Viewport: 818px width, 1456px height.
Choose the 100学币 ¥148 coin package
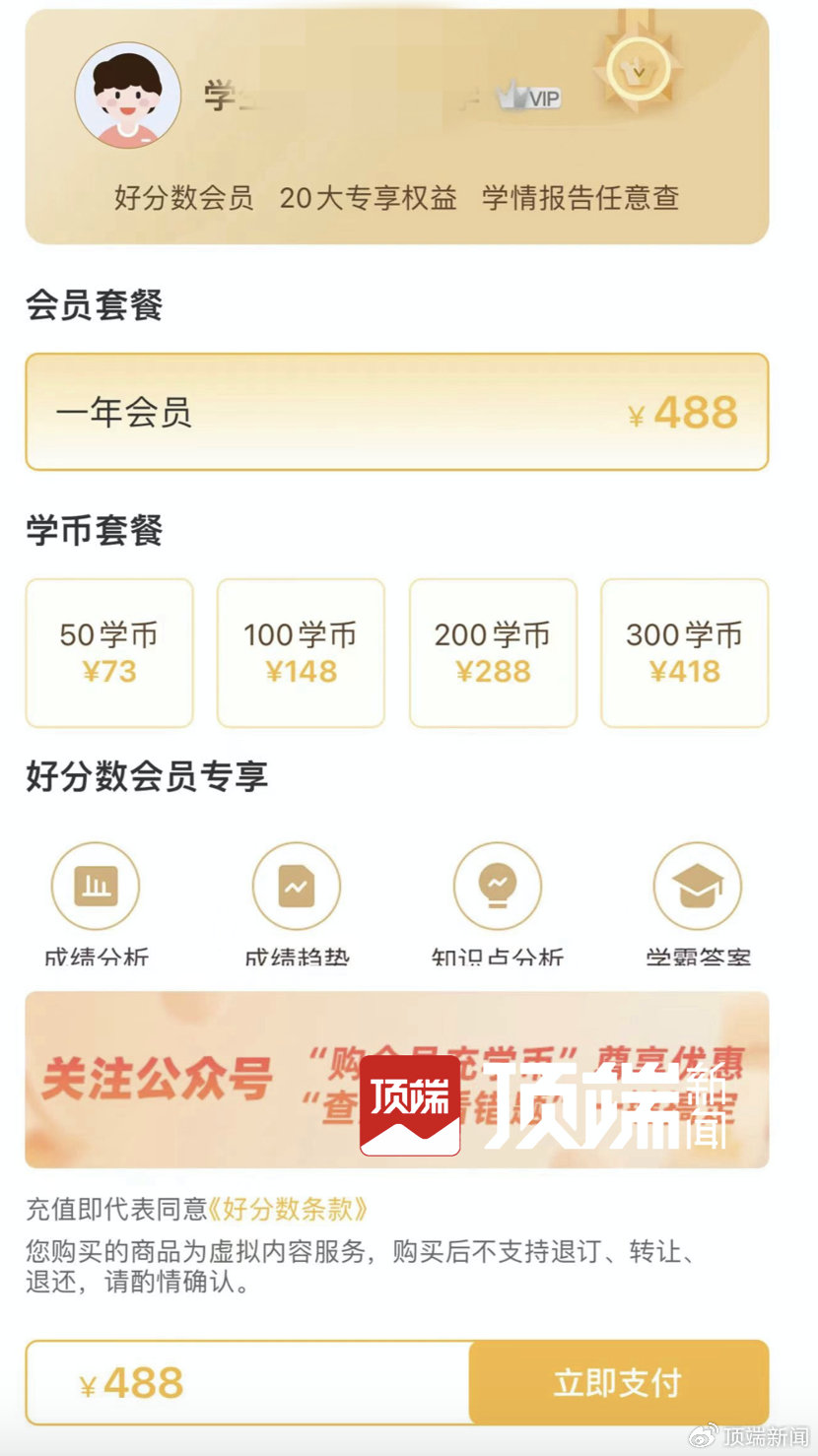[301, 652]
